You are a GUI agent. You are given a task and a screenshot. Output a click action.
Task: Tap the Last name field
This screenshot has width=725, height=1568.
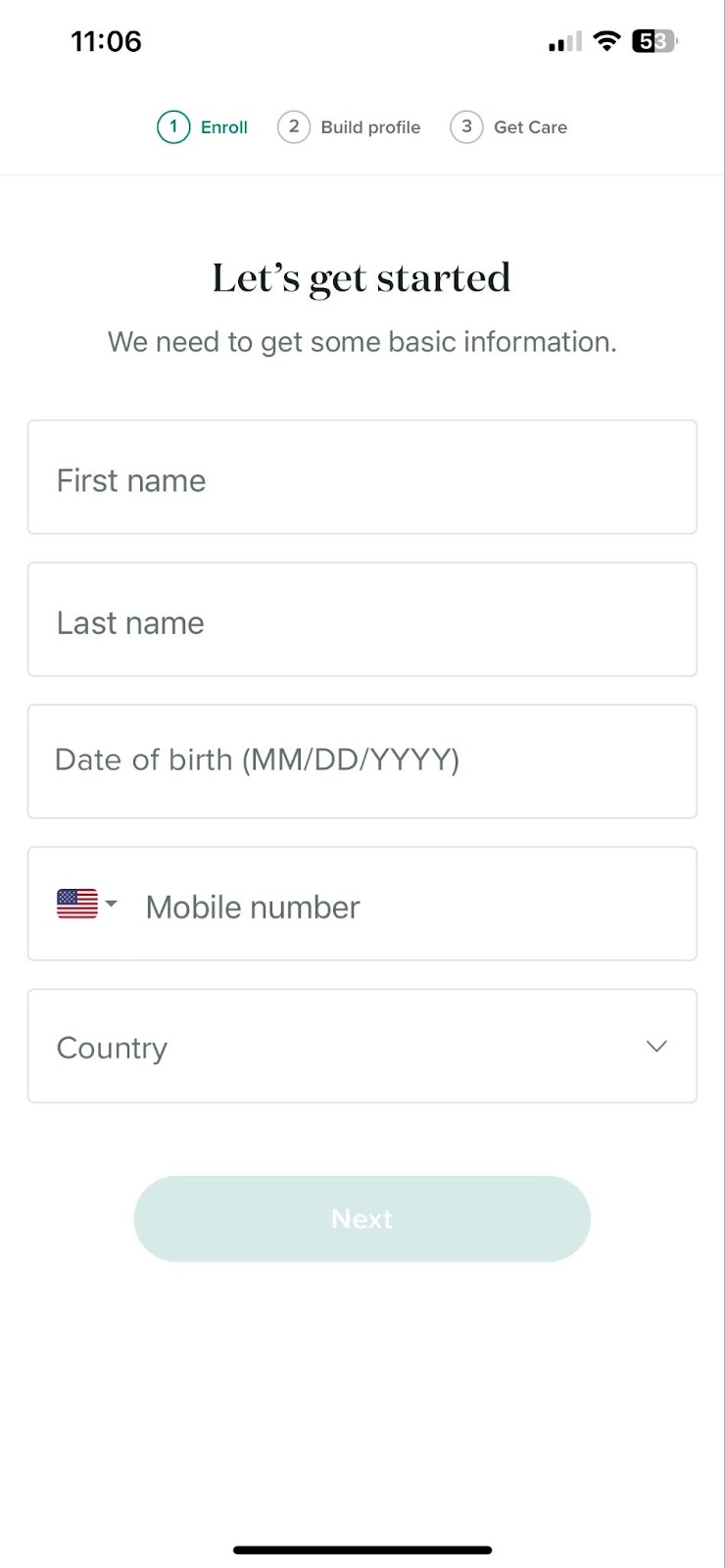point(362,619)
